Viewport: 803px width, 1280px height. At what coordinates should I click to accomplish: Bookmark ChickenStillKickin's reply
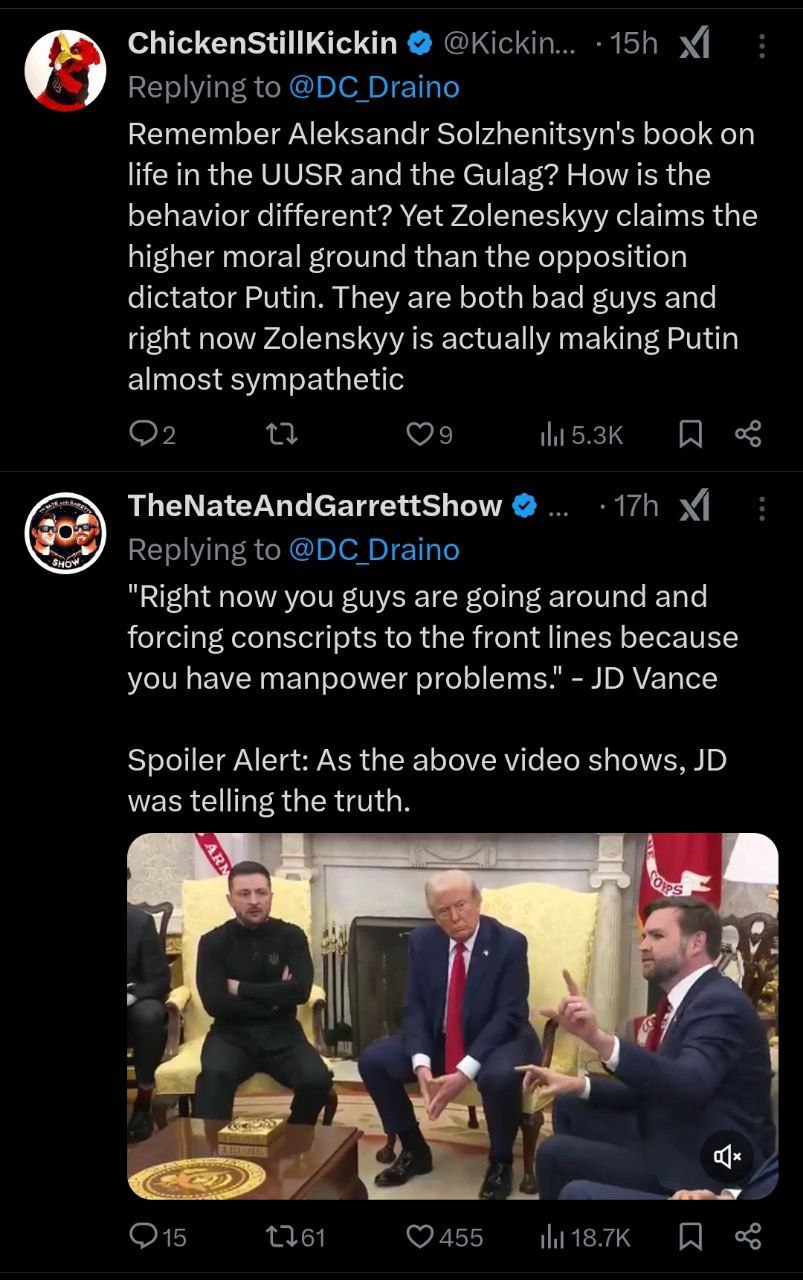(690, 433)
